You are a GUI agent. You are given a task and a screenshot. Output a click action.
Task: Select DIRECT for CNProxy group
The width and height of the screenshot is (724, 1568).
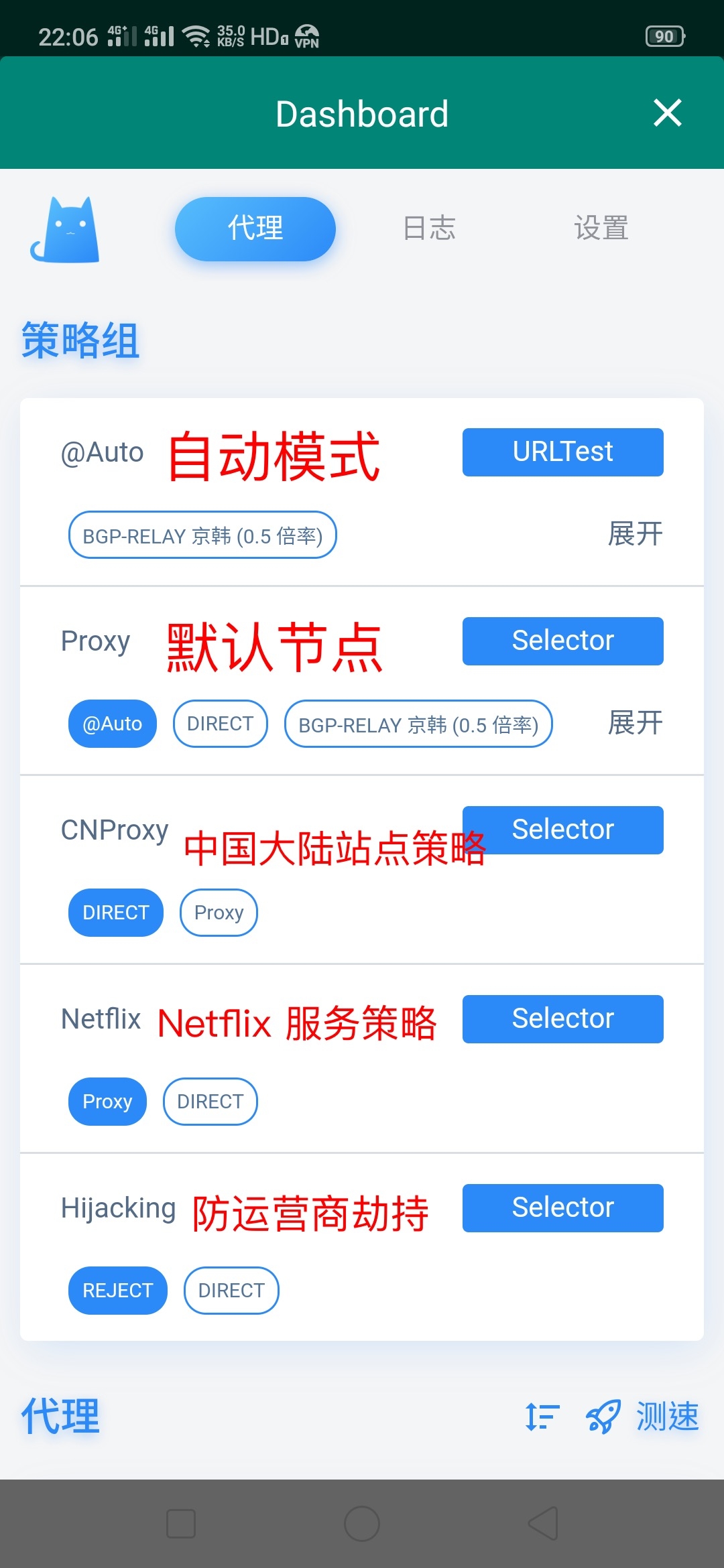pyautogui.click(x=116, y=913)
